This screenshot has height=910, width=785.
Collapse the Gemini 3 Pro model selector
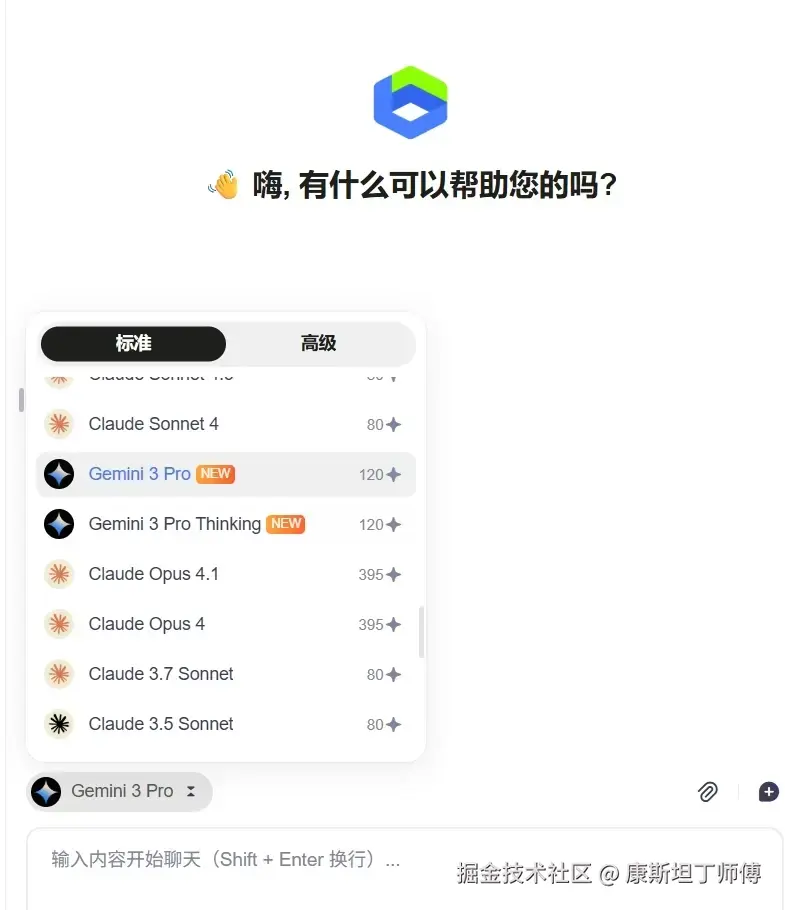tap(119, 792)
